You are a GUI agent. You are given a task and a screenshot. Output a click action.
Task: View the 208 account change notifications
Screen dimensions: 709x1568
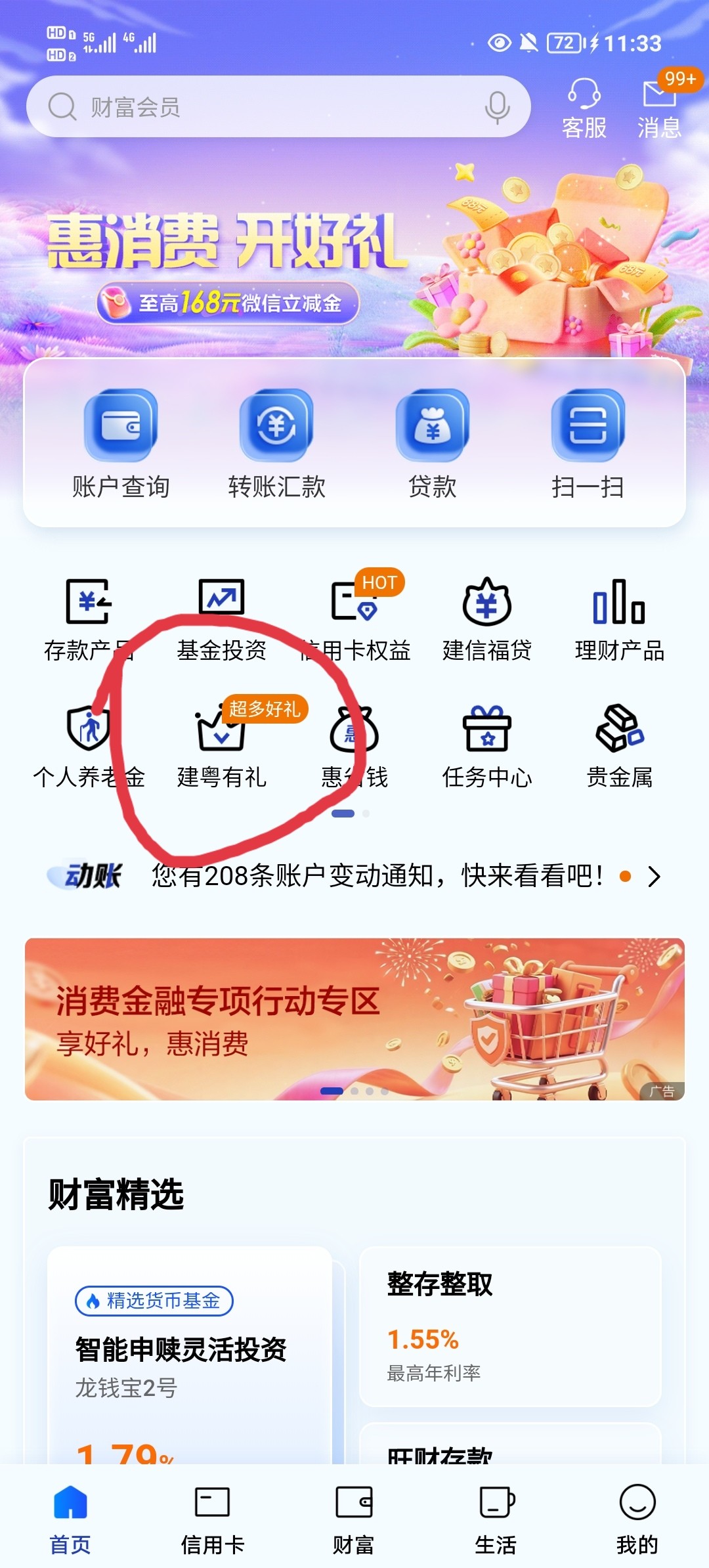354,876
